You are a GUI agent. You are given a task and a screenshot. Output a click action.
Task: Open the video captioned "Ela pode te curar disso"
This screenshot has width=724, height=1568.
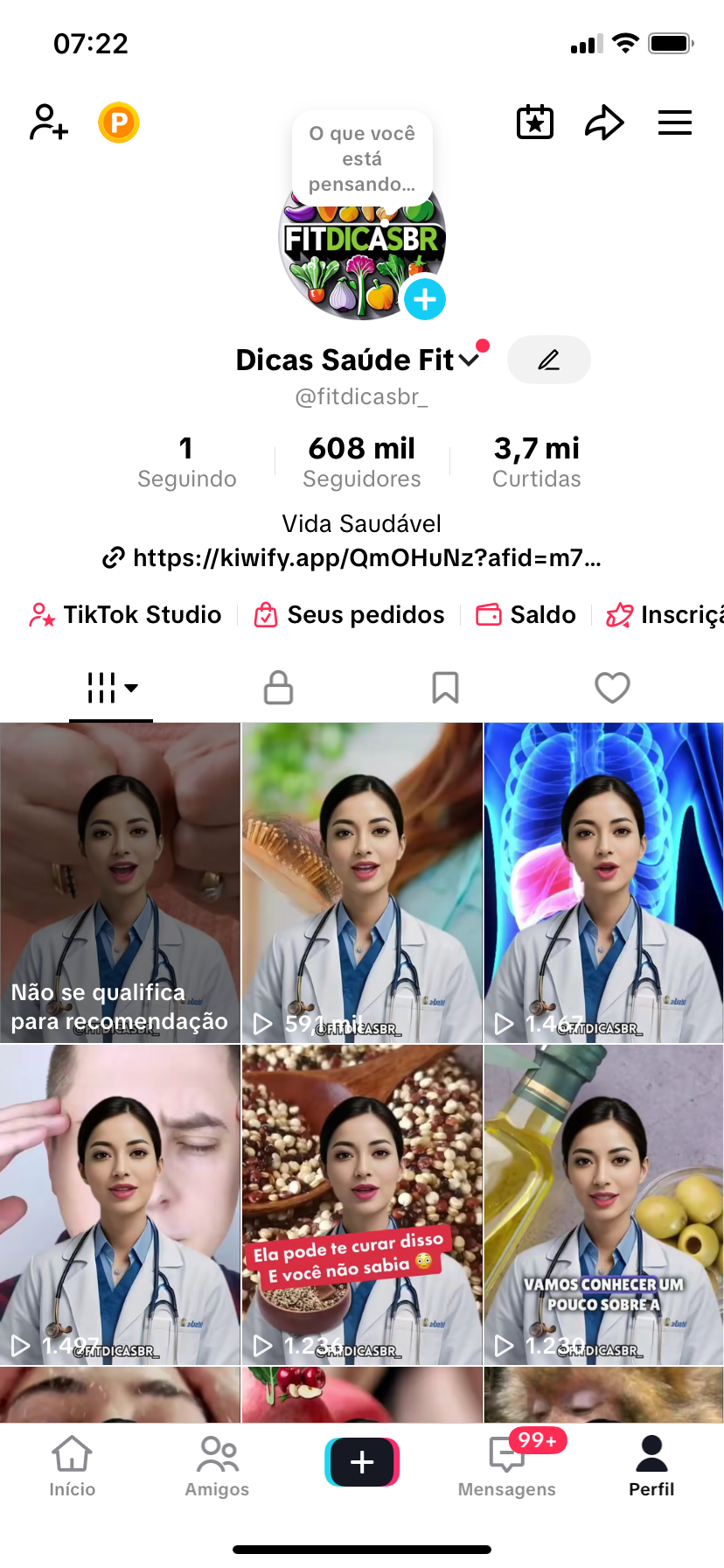pos(362,1204)
